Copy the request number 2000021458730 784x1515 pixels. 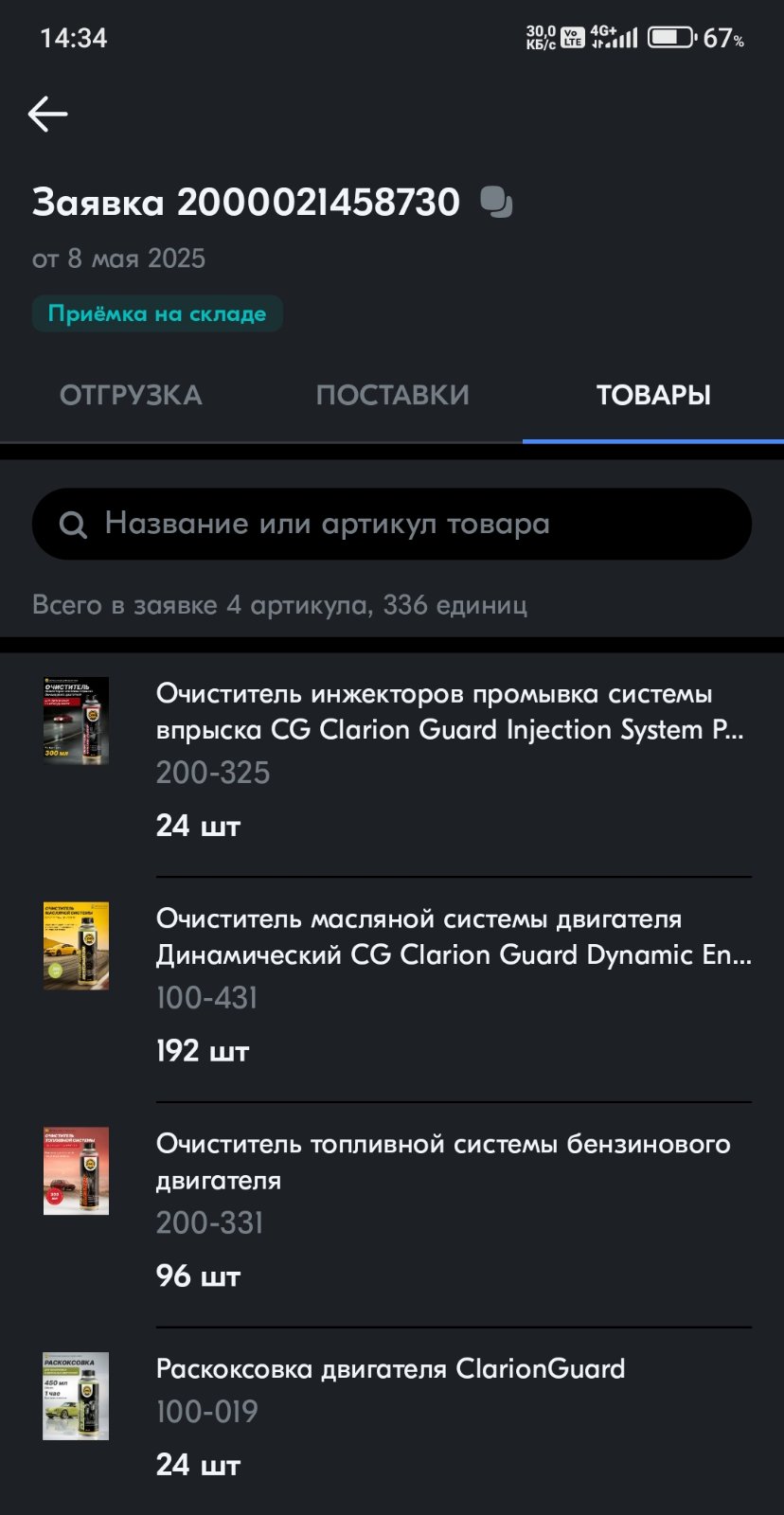[x=496, y=202]
